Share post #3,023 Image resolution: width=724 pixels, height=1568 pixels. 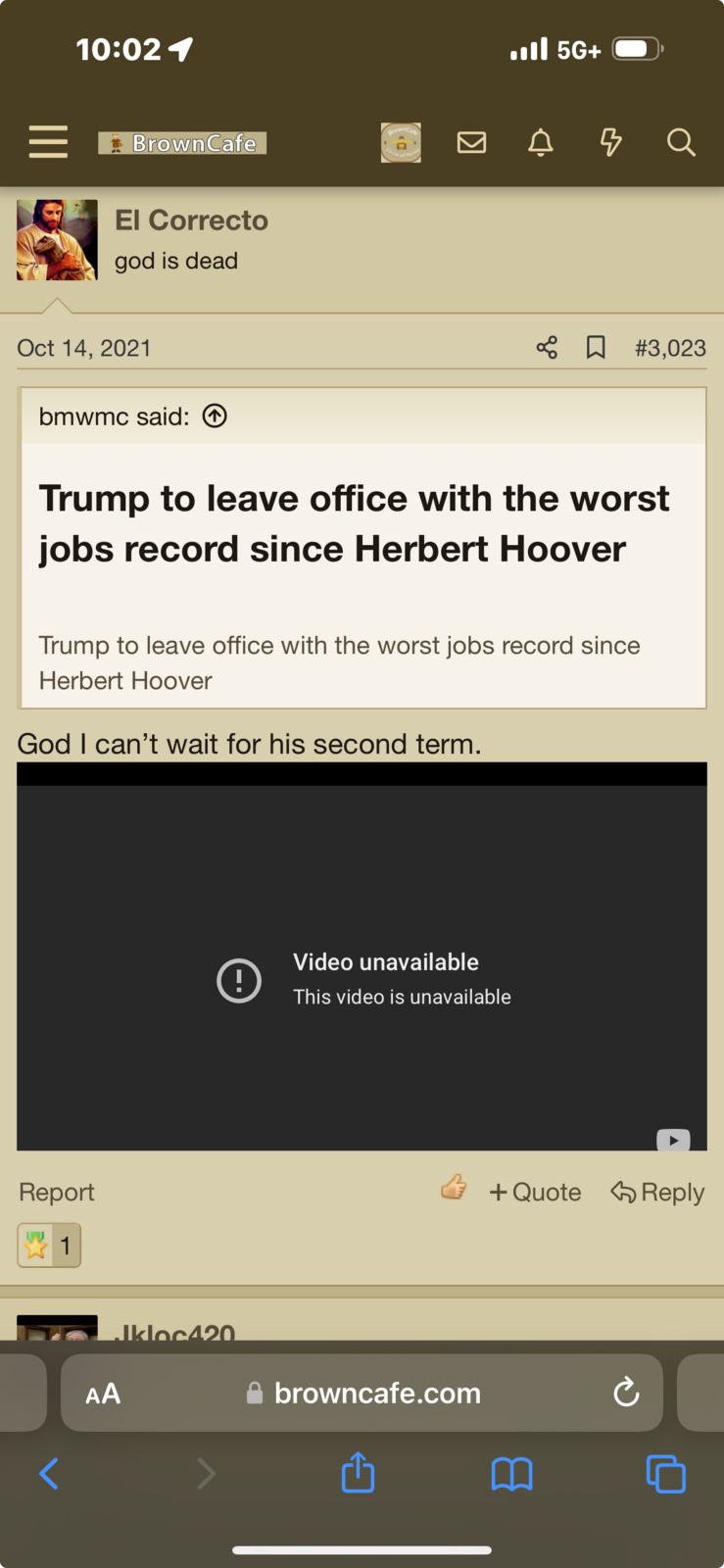click(547, 348)
